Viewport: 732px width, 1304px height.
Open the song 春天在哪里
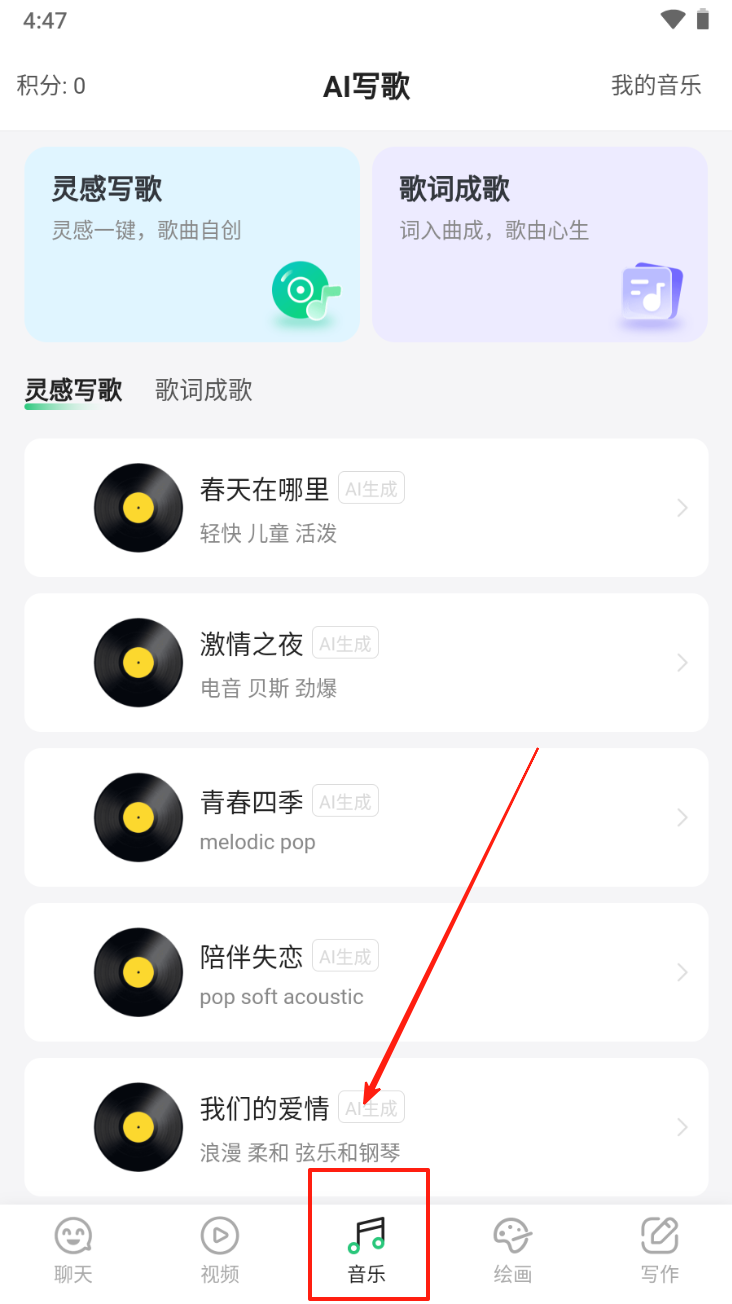point(366,508)
